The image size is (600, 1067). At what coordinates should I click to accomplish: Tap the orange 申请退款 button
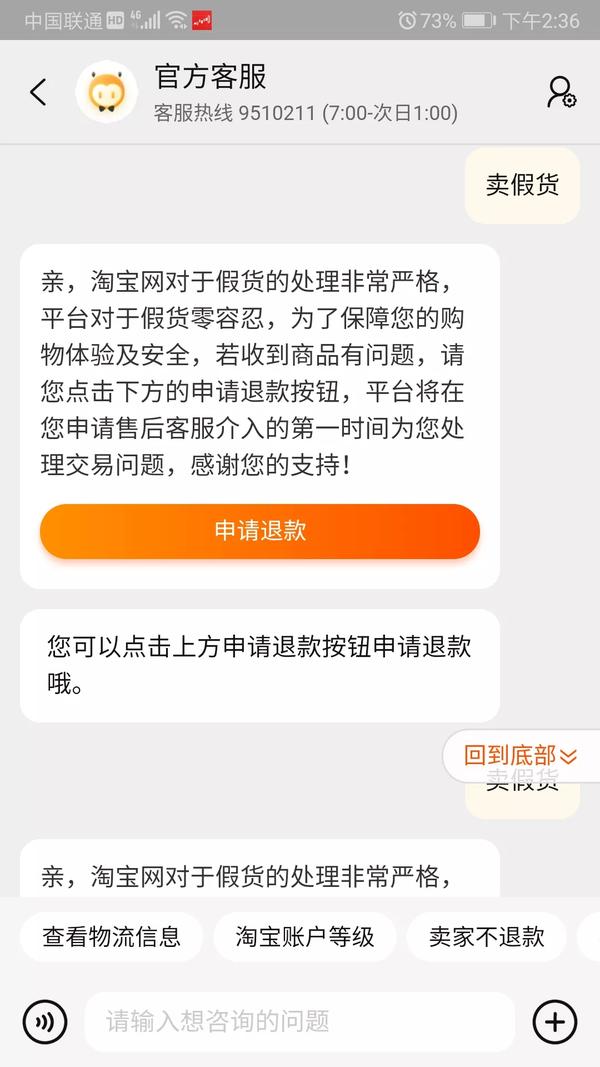[260, 531]
